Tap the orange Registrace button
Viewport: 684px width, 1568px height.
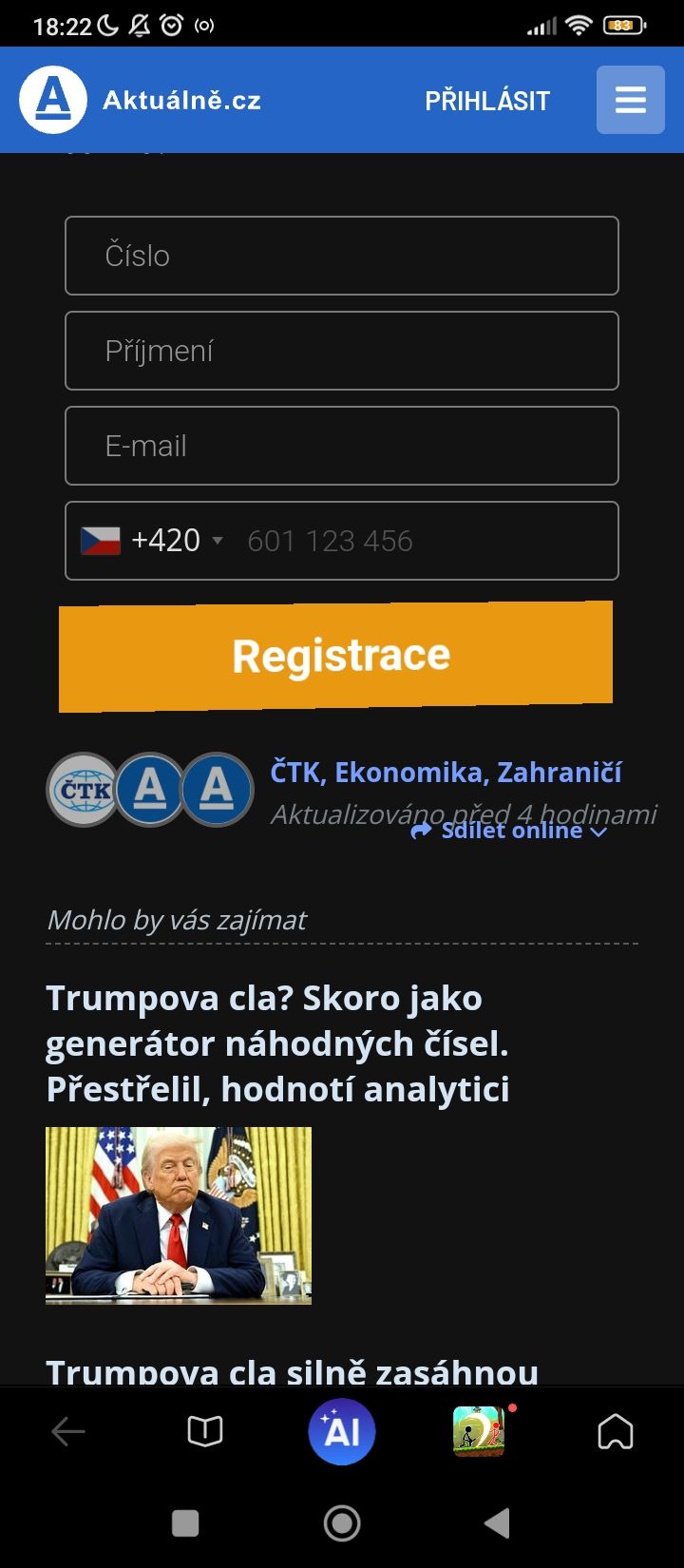(x=336, y=656)
